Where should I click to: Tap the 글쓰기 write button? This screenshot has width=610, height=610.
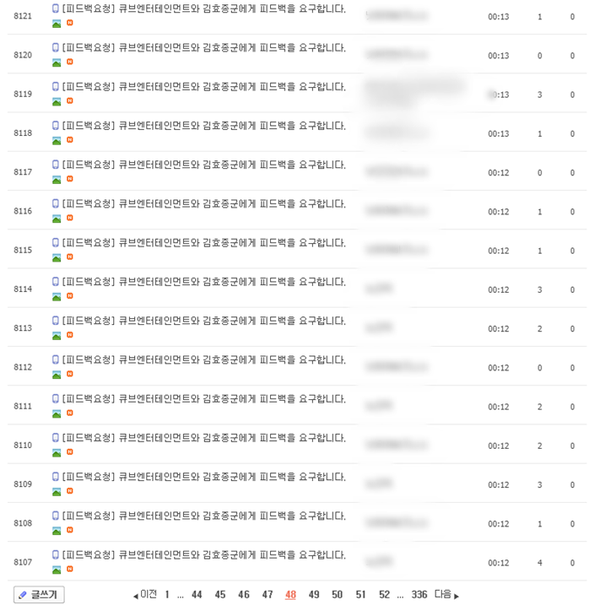pos(39,595)
